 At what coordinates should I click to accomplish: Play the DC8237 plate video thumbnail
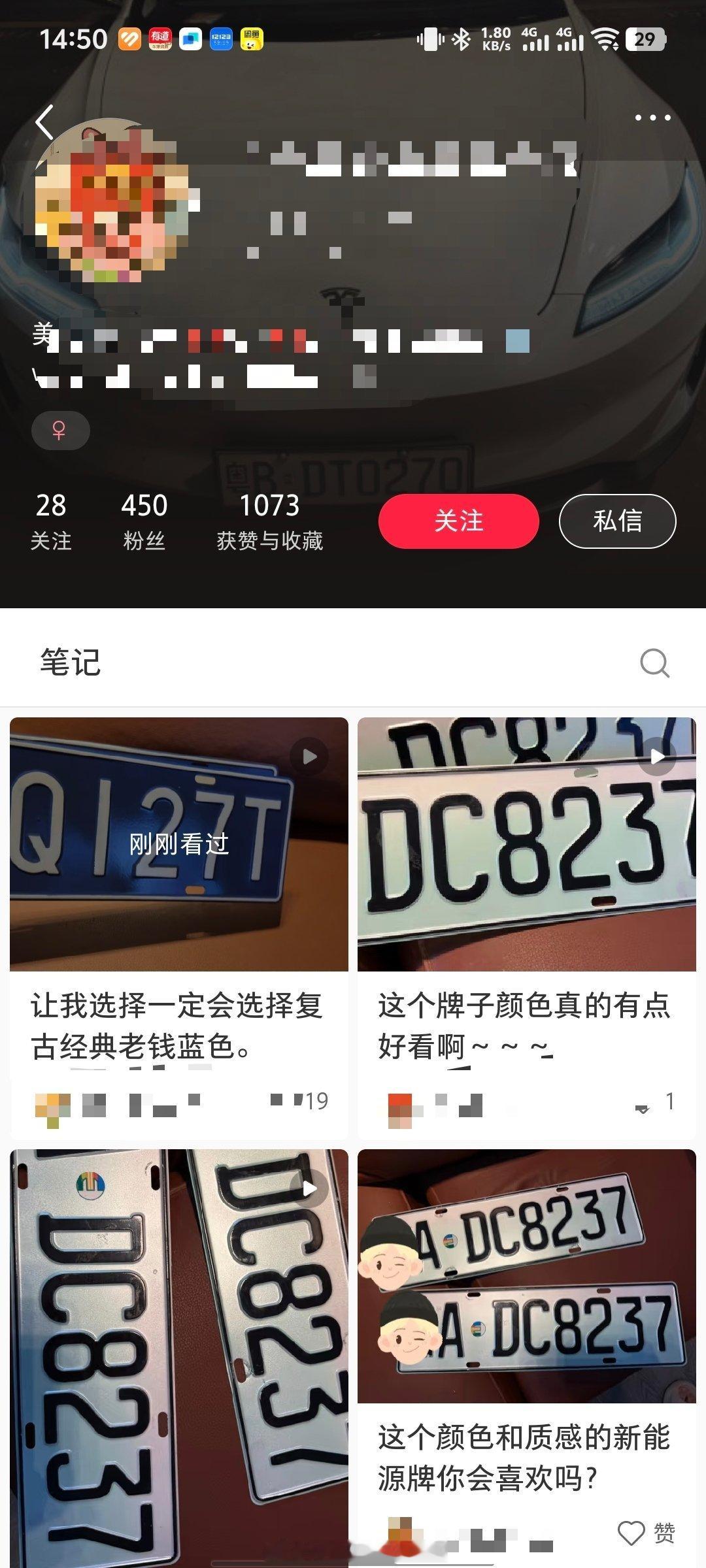658,757
